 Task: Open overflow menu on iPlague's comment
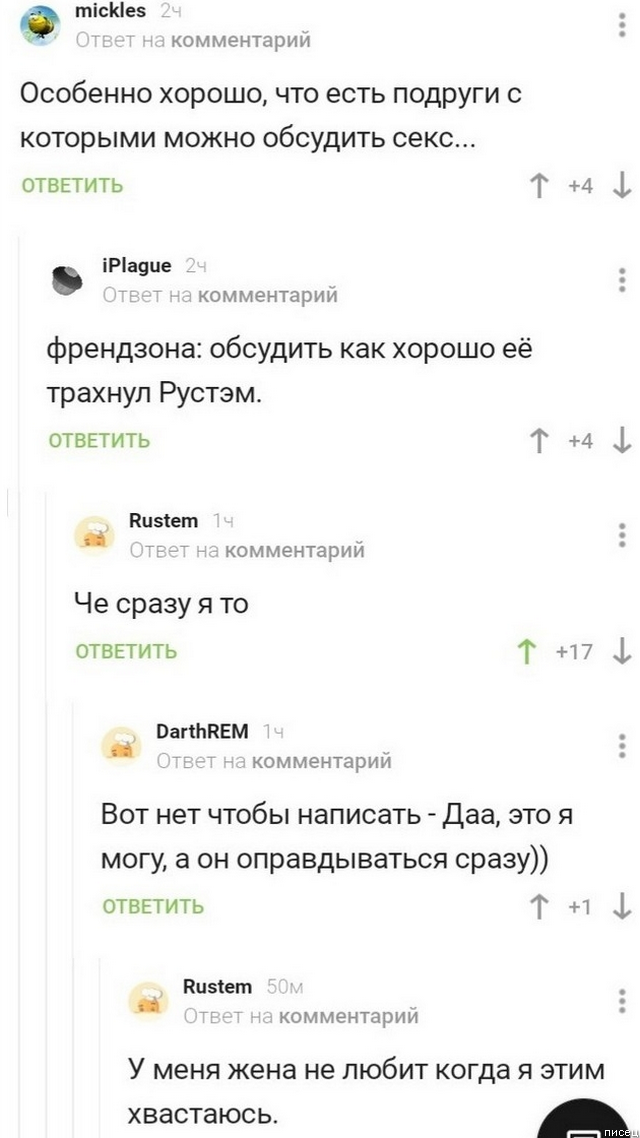pos(622,280)
